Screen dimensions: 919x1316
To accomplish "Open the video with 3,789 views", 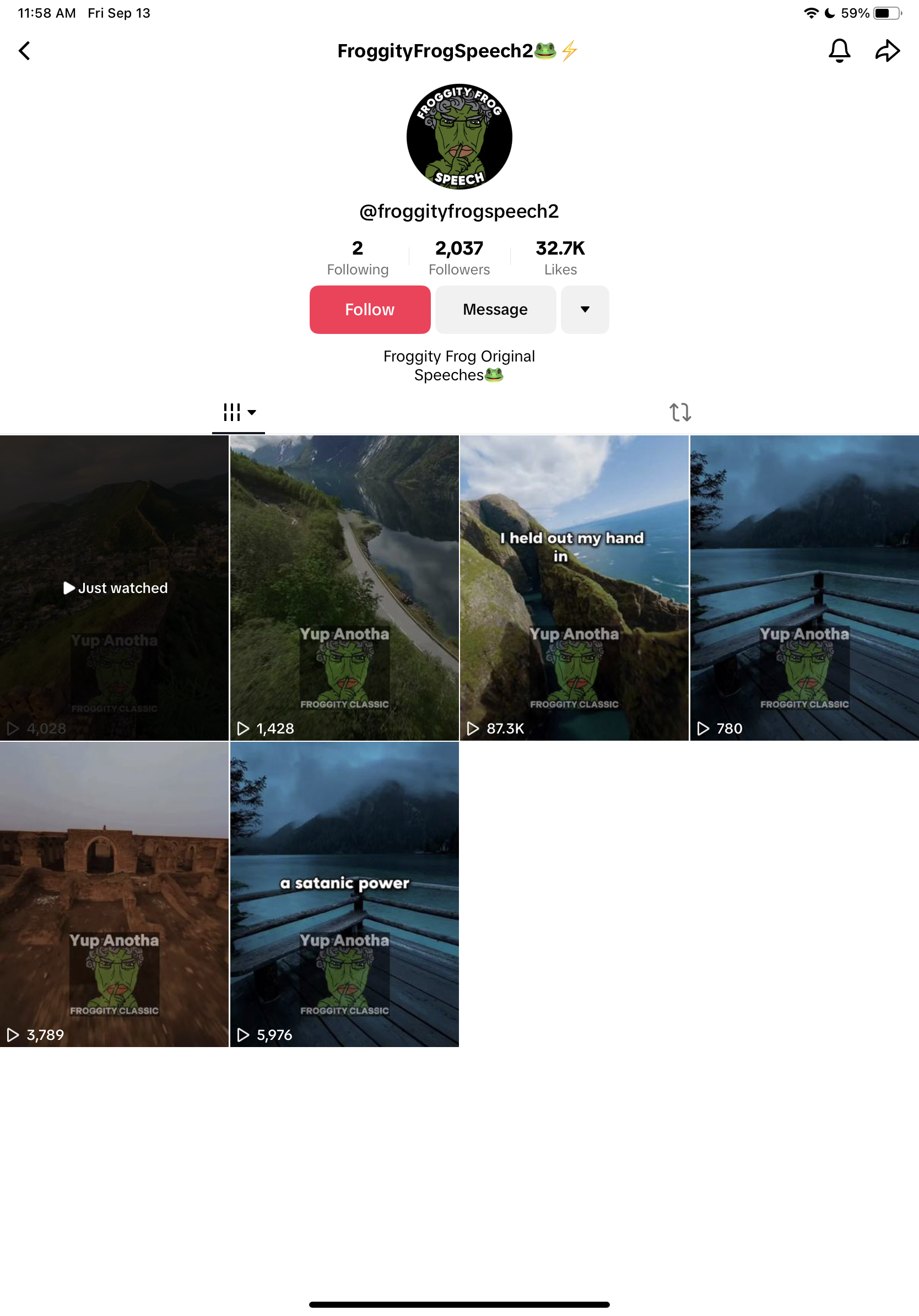I will (114, 894).
